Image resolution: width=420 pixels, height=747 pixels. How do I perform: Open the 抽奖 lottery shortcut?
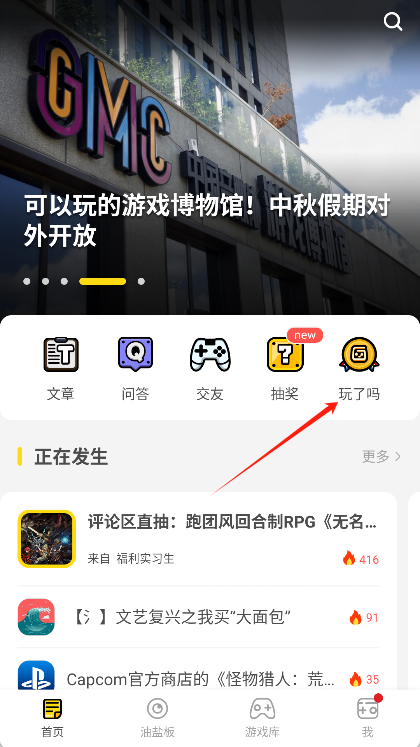coord(285,368)
